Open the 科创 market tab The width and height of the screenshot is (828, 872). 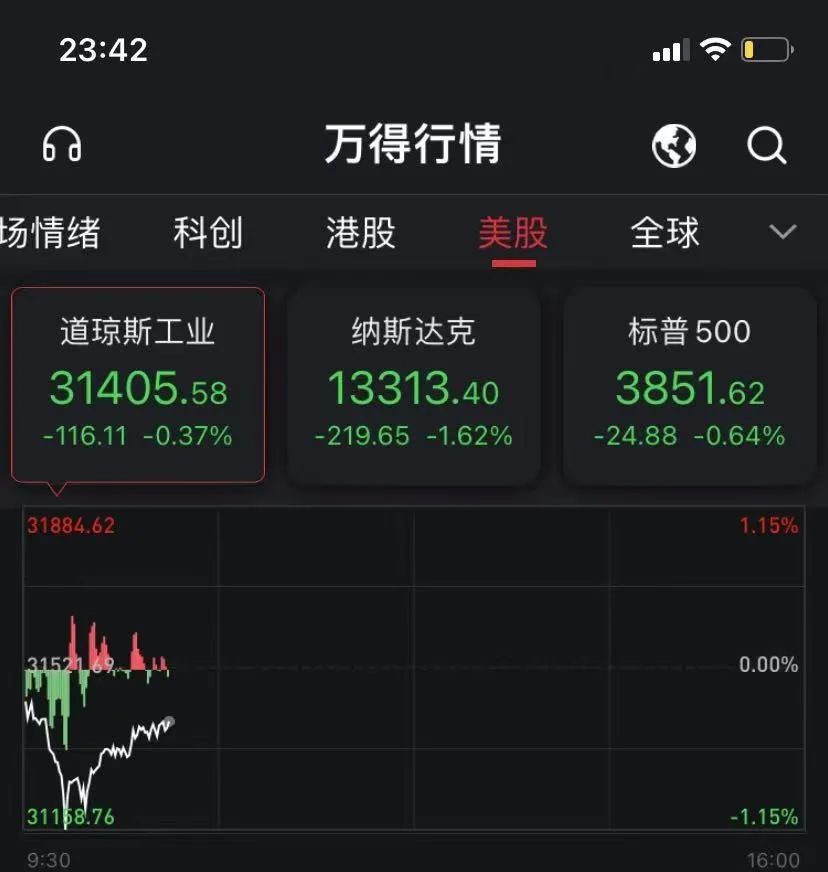coord(207,232)
